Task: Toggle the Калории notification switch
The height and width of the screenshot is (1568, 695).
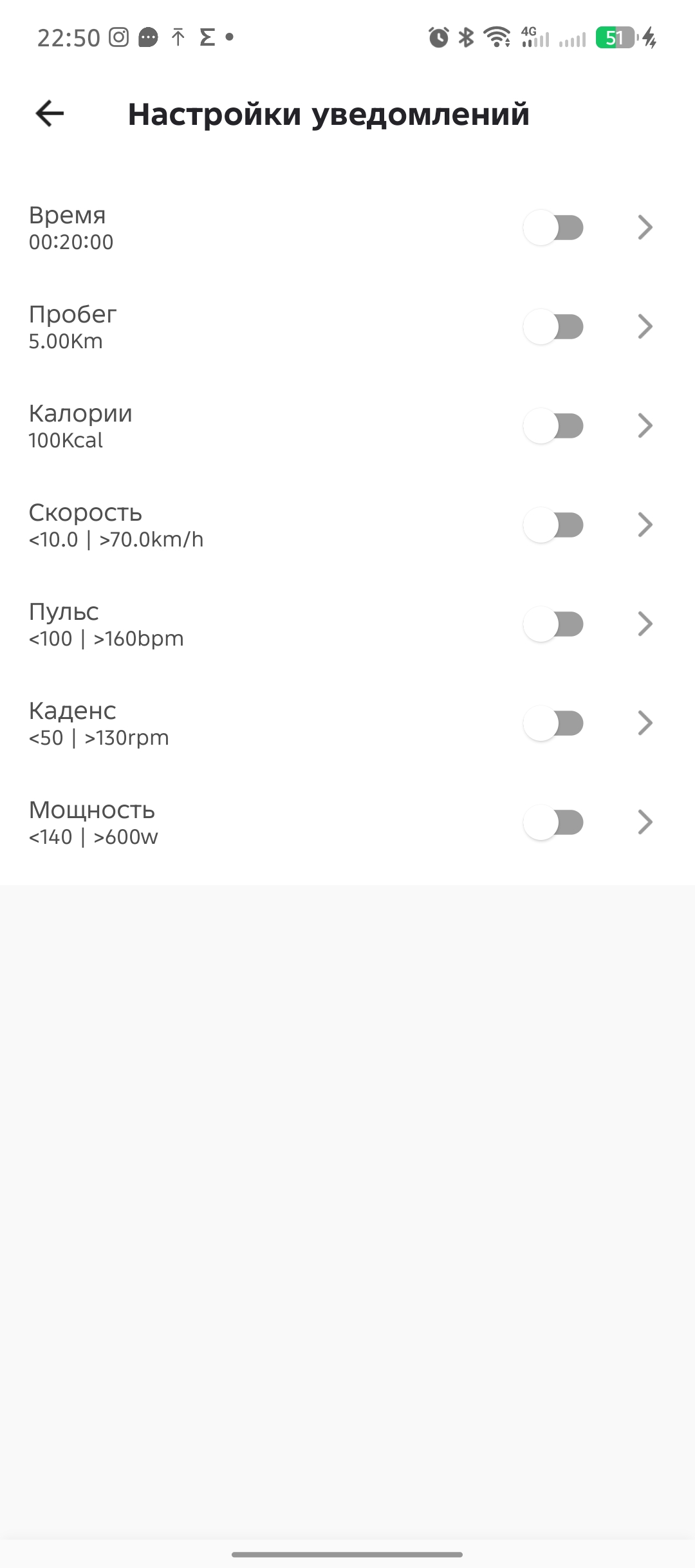Action: pyautogui.click(x=553, y=426)
